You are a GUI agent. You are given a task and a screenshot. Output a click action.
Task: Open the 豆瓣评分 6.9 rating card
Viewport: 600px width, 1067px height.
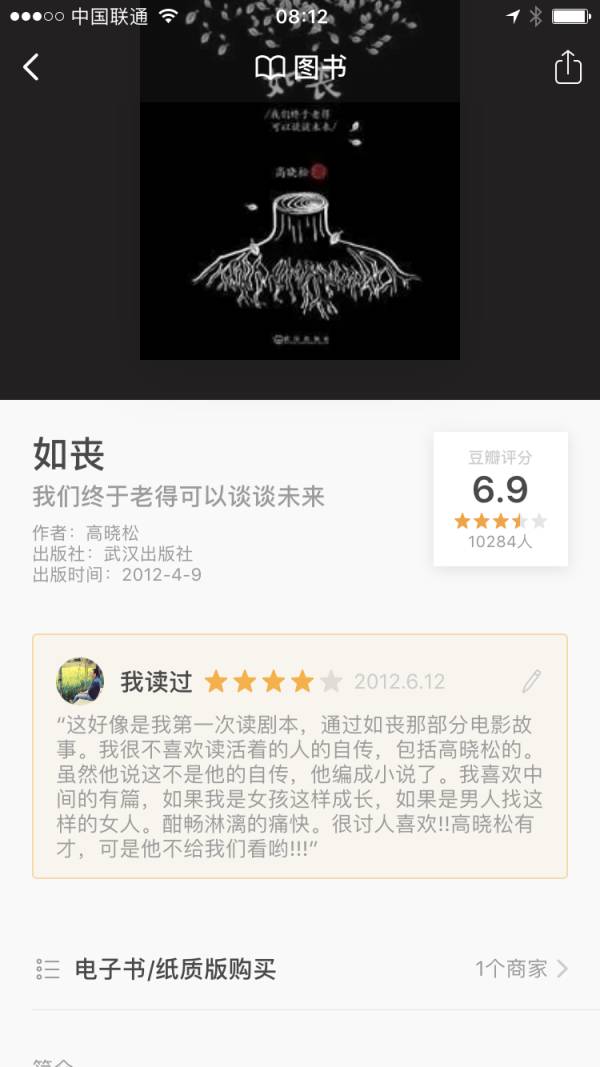[x=501, y=499]
